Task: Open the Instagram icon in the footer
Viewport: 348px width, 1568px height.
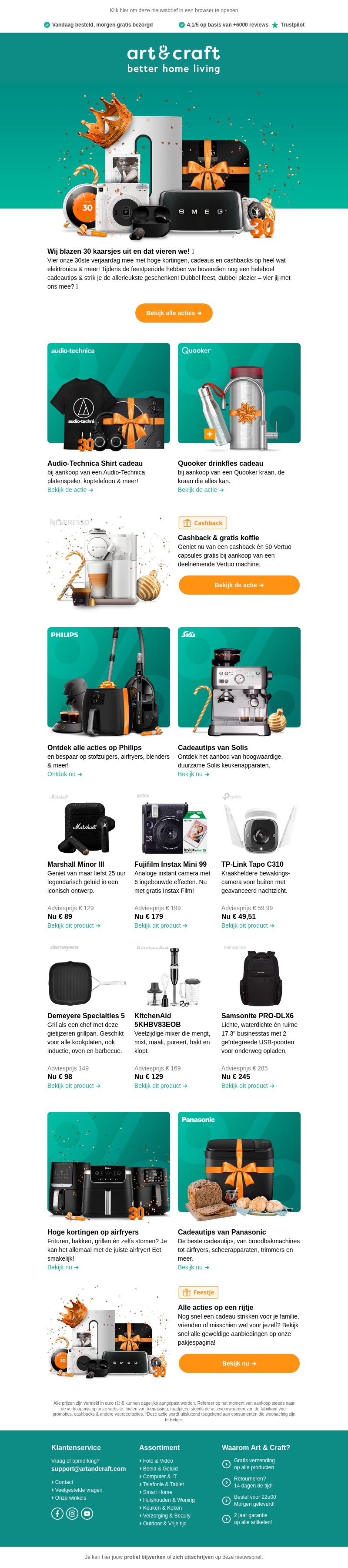Action: (72, 1513)
